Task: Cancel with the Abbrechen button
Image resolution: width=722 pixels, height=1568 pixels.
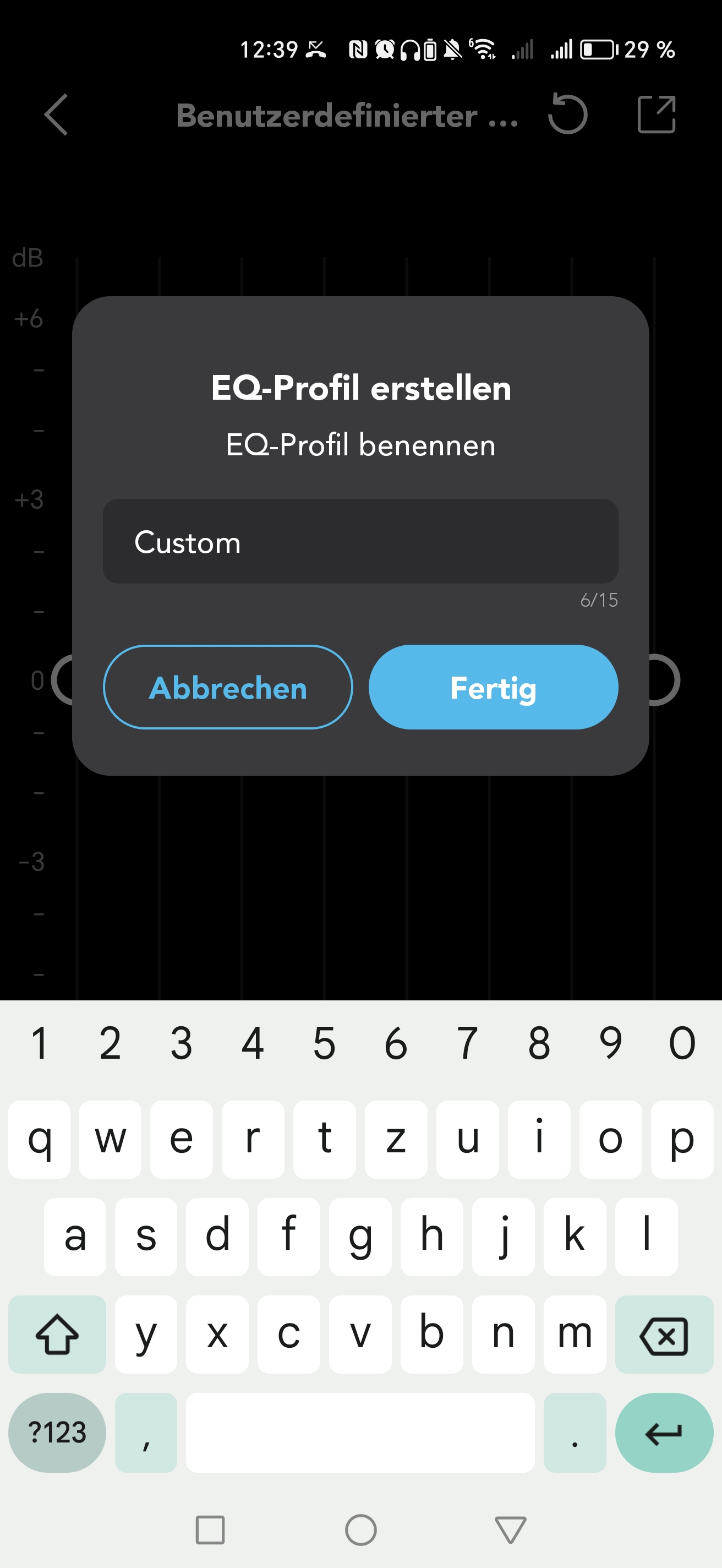Action: [x=228, y=687]
